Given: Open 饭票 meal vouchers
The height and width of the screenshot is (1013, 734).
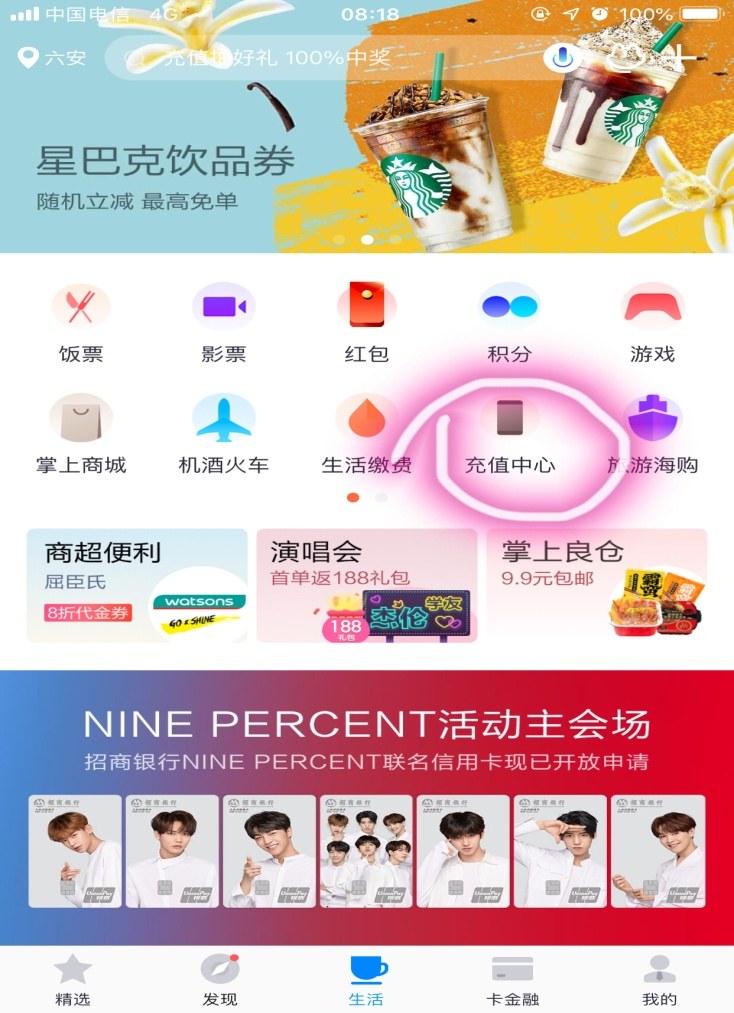Looking at the screenshot, I should coord(81,323).
